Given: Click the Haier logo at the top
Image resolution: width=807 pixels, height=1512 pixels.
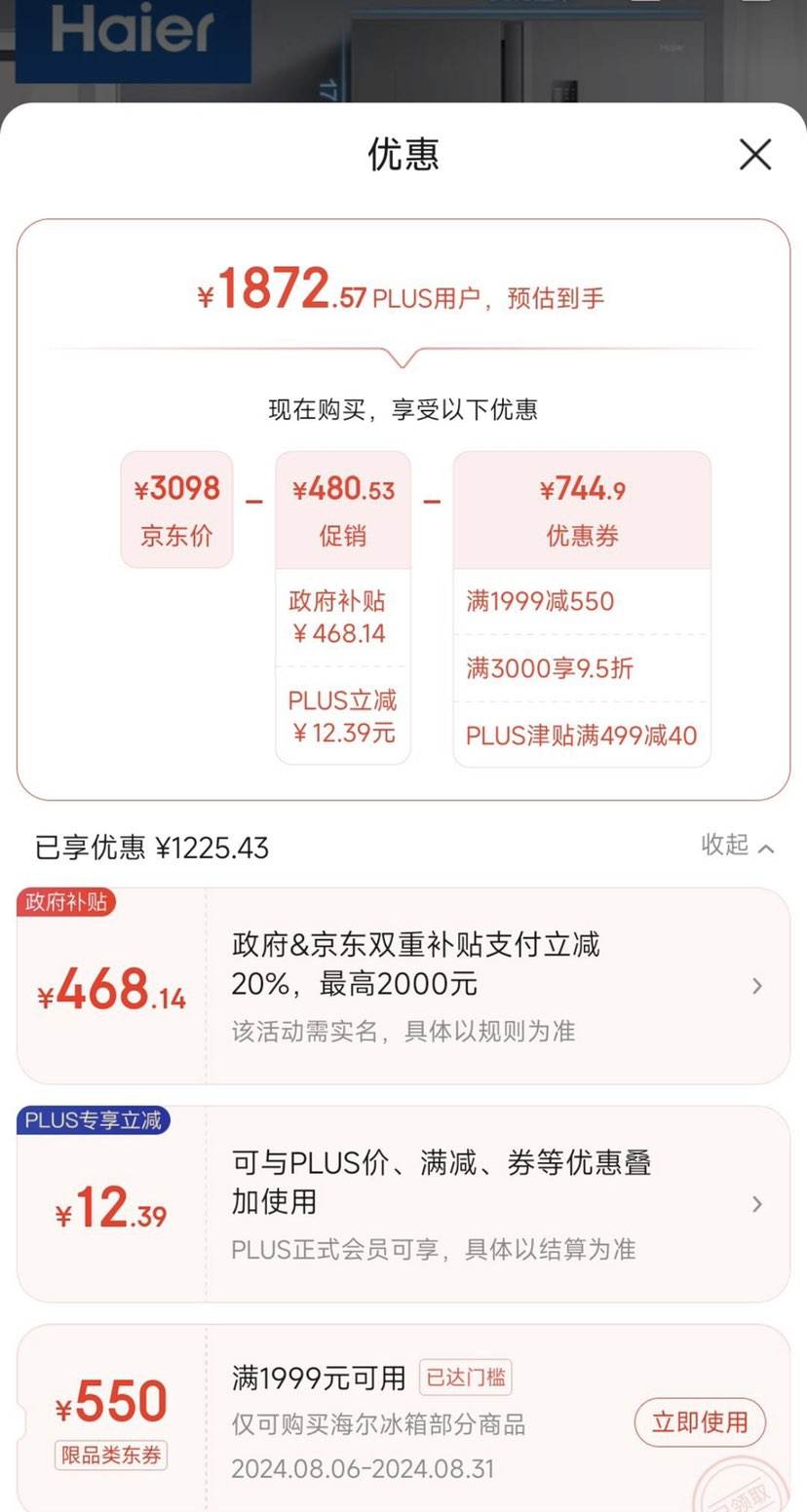Looking at the screenshot, I should (132, 39).
